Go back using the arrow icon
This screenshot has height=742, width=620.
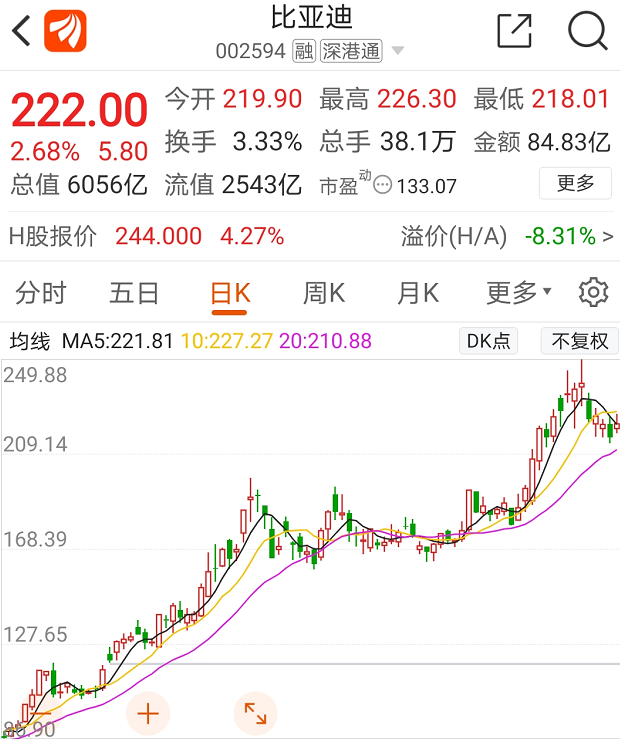[x=22, y=31]
